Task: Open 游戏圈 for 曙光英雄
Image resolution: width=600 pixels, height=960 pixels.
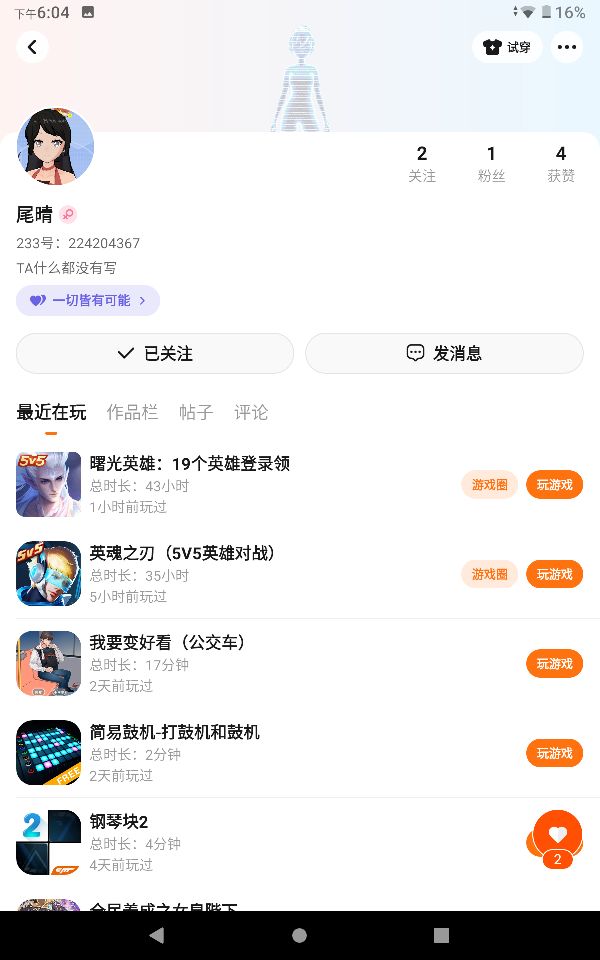Action: pos(489,485)
